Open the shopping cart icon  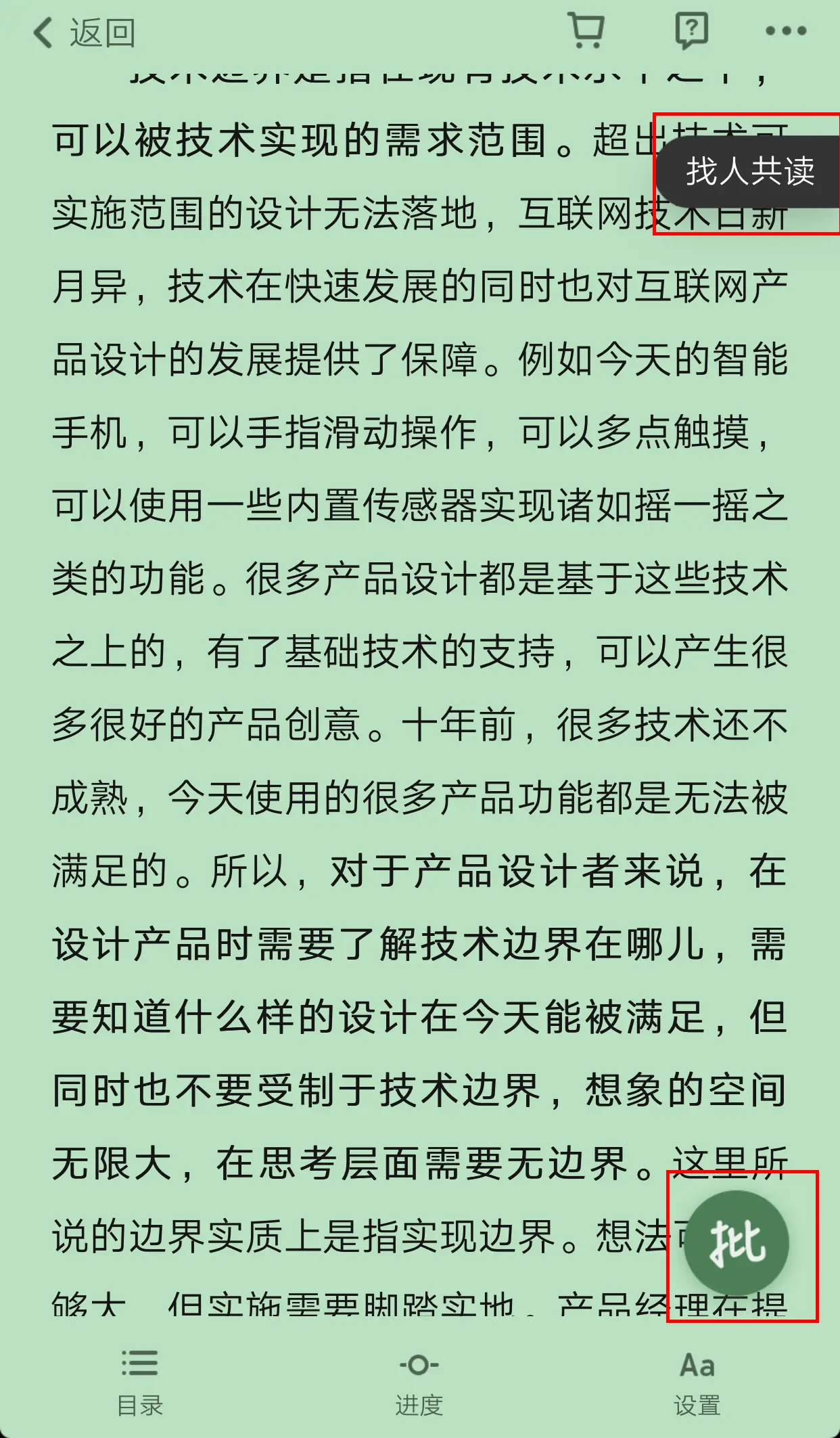[586, 30]
